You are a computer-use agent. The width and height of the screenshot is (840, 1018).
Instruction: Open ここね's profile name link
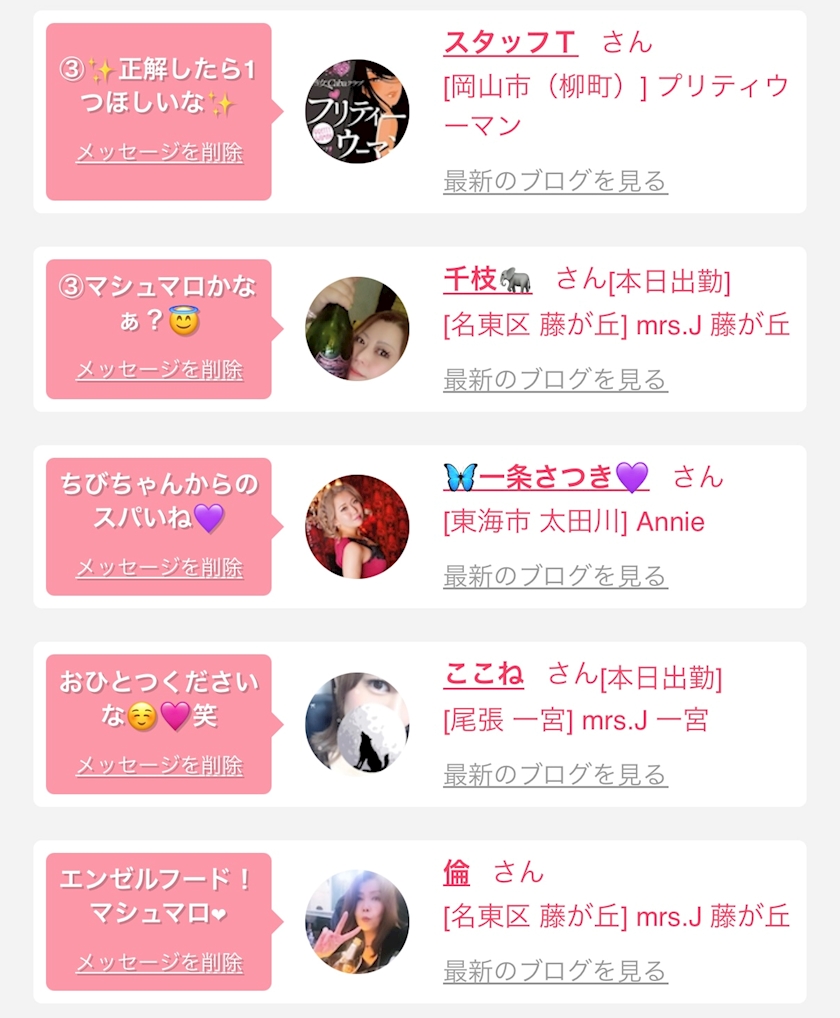click(x=483, y=674)
